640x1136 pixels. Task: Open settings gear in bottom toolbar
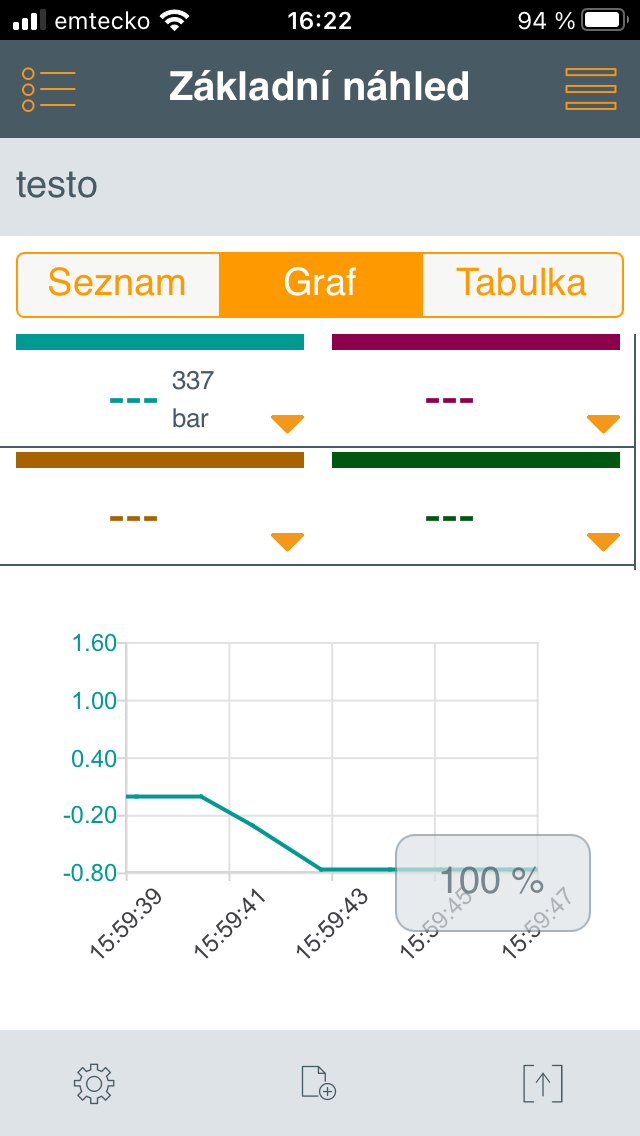pos(94,1083)
